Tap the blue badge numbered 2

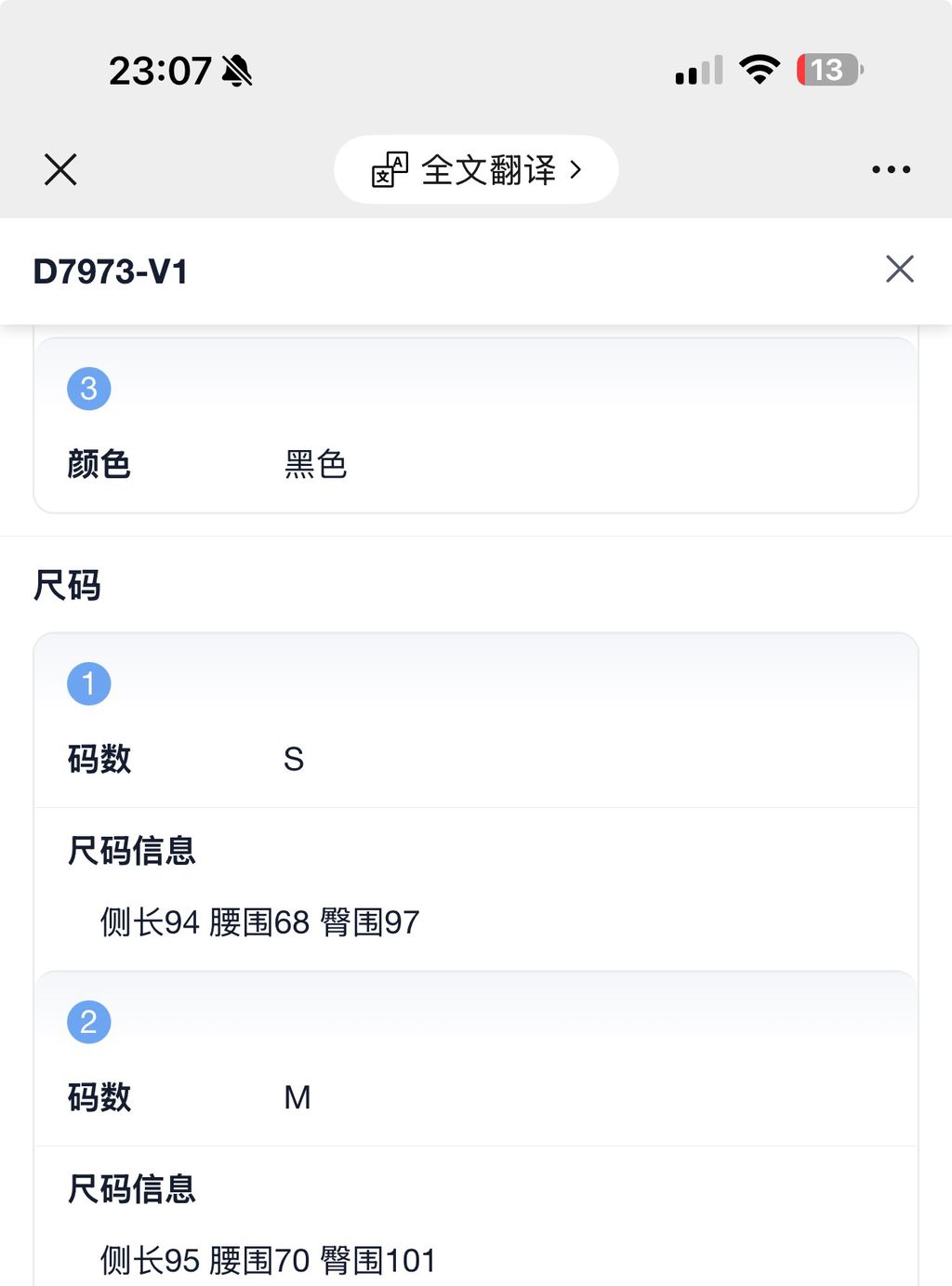point(89,1020)
